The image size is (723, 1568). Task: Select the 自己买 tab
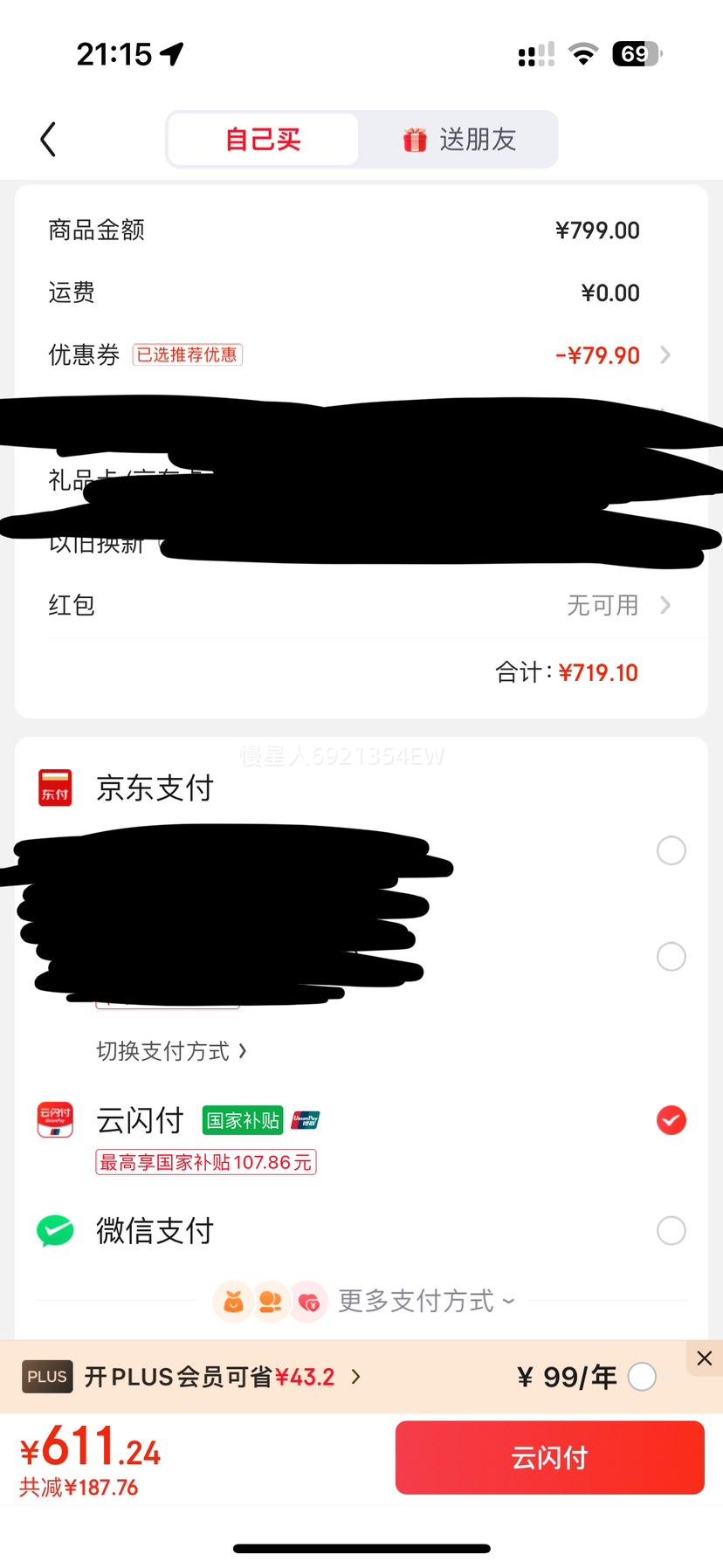(x=263, y=140)
